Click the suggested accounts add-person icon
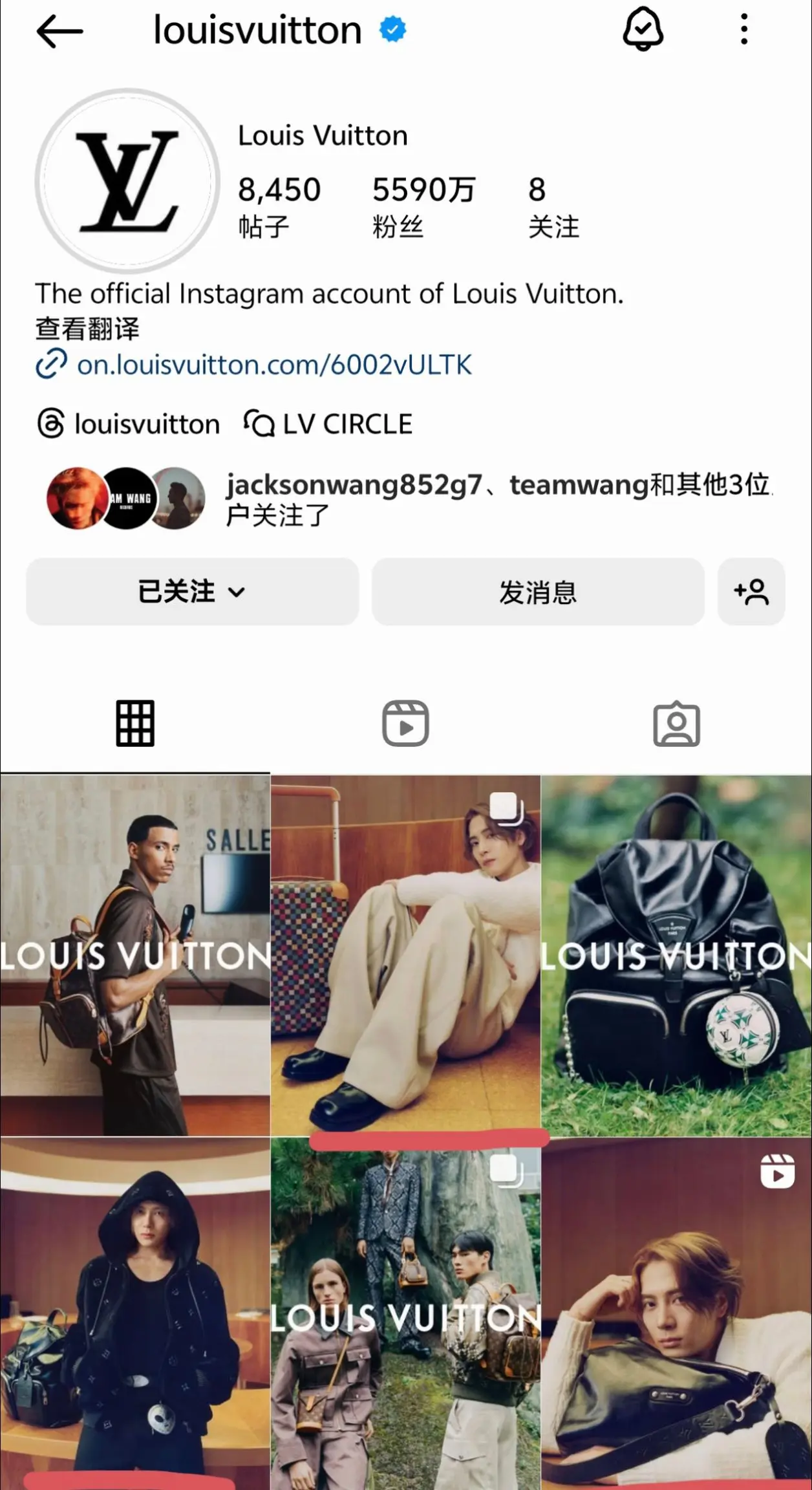This screenshot has width=812, height=1490. tap(751, 591)
